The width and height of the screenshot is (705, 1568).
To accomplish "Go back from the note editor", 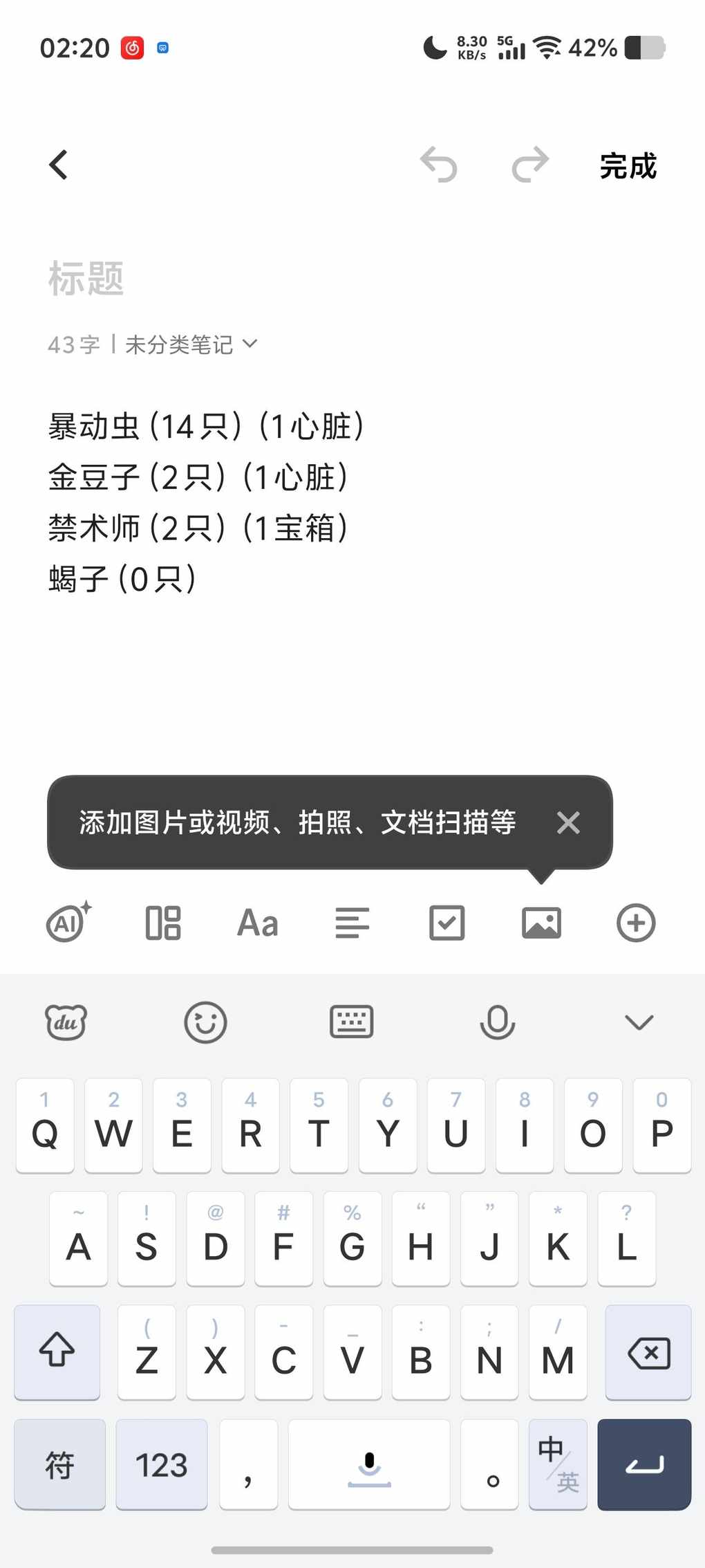I will [59, 165].
